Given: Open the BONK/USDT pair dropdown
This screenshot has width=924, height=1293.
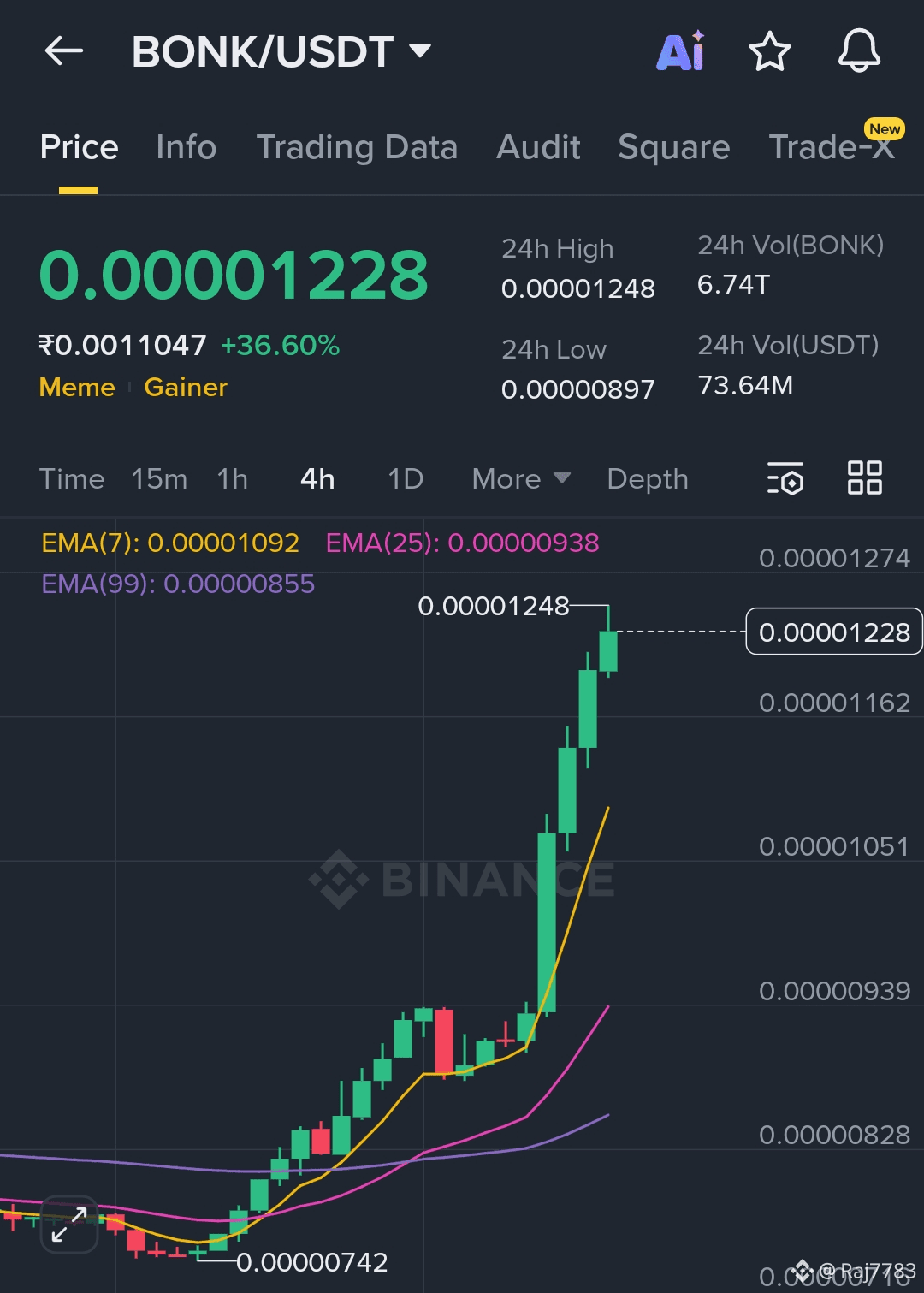Looking at the screenshot, I should coord(281,51).
